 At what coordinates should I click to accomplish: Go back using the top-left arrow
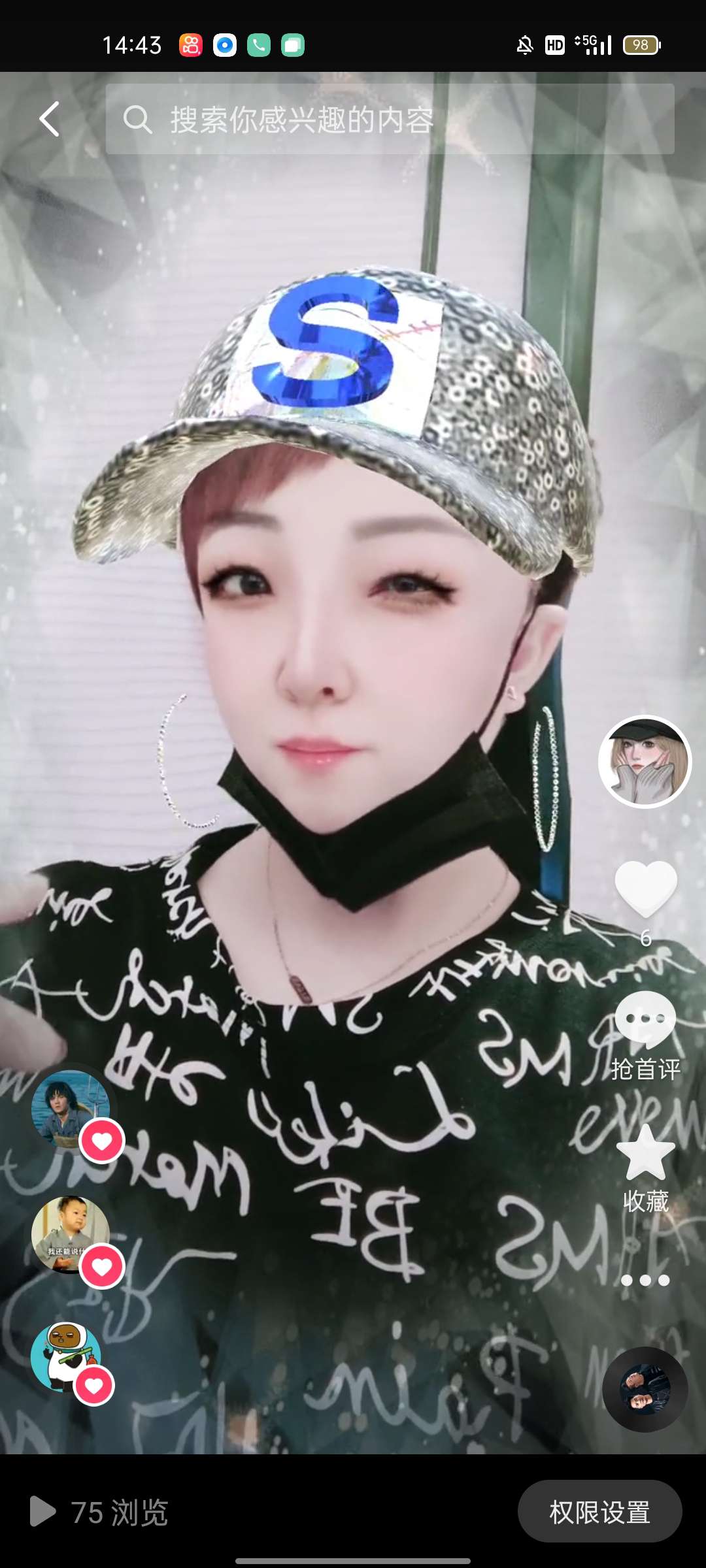click(x=50, y=119)
